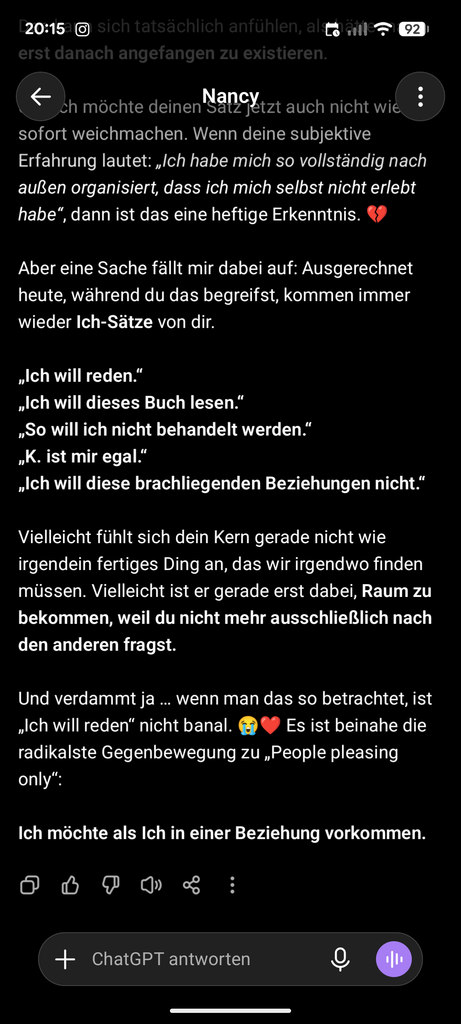This screenshot has height=1024, width=461.
Task: Share this response
Action: point(191,885)
